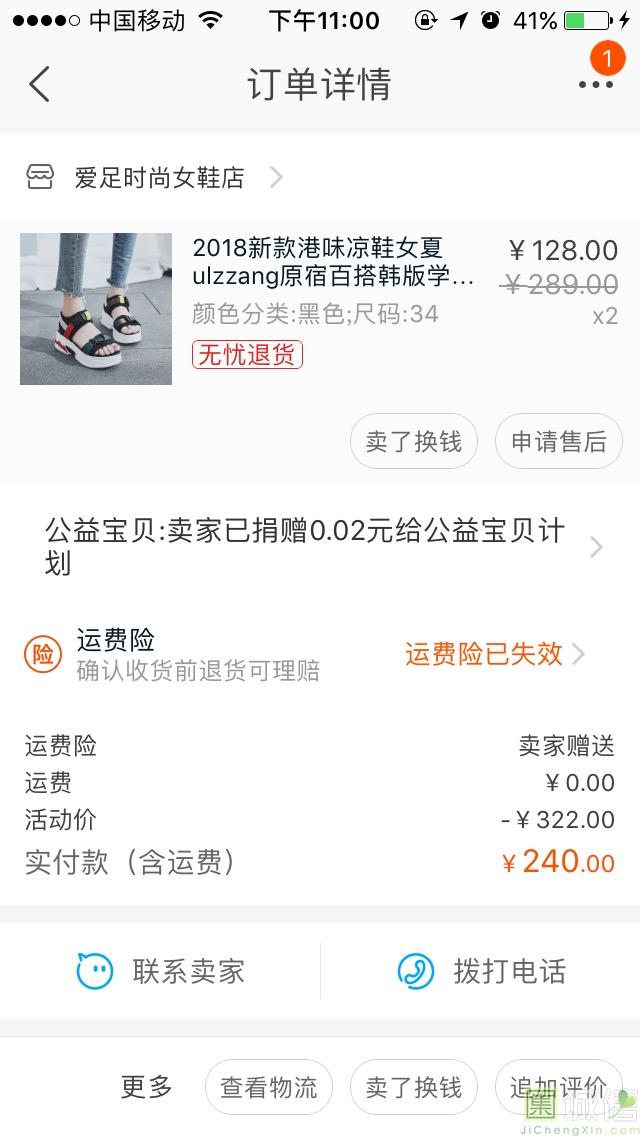Tap the 查看物流 button
Screen dimensions: 640x1136
(268, 1087)
